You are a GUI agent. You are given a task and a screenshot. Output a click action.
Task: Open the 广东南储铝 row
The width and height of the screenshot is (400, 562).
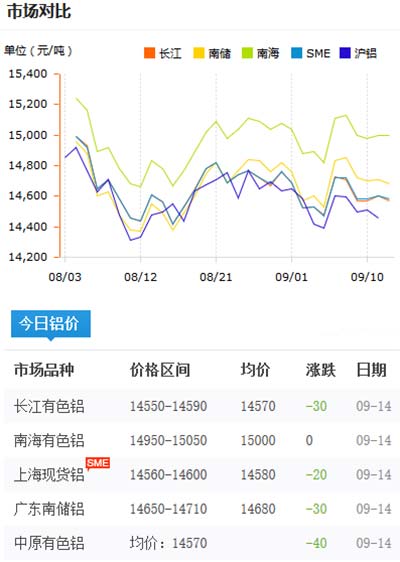click(x=202, y=509)
